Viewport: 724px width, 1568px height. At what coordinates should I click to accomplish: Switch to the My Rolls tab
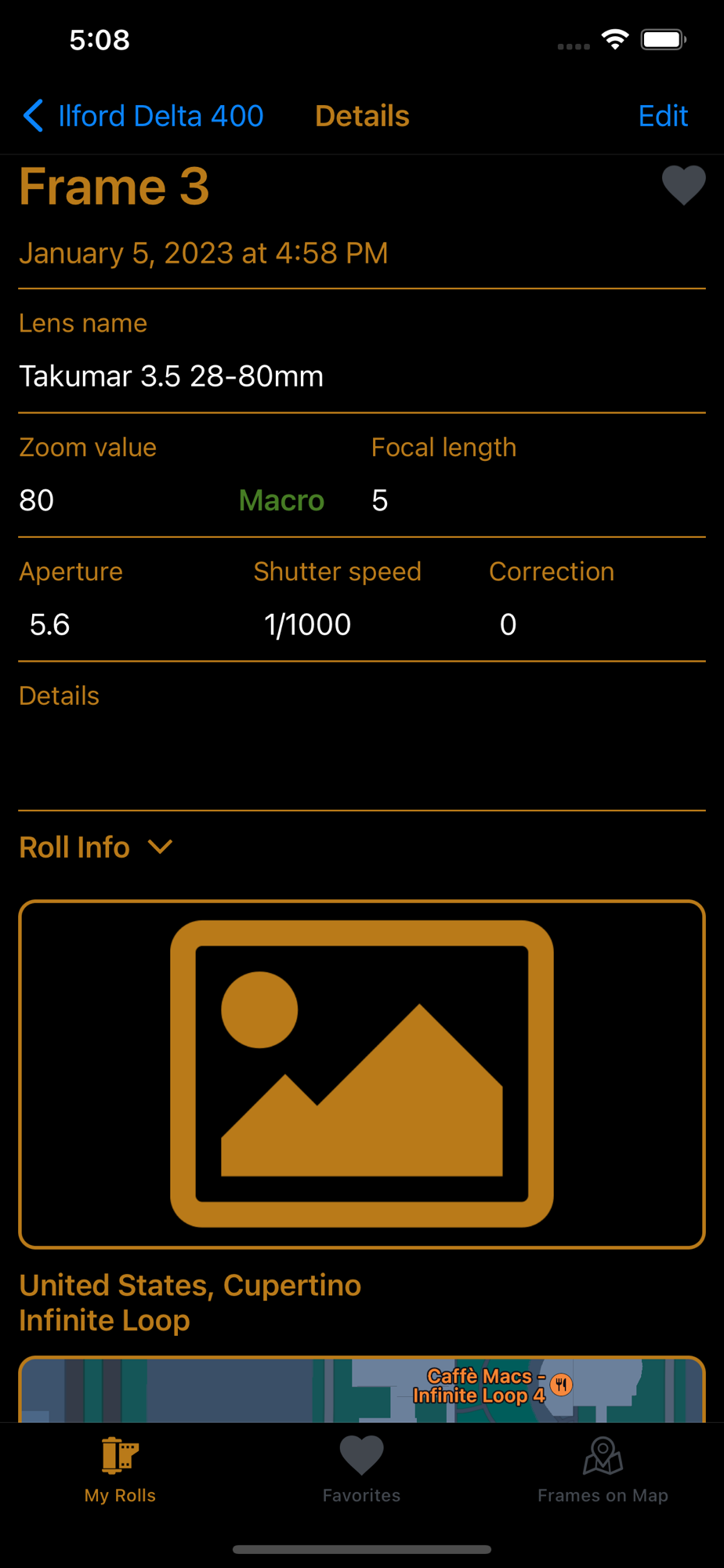(120, 1470)
